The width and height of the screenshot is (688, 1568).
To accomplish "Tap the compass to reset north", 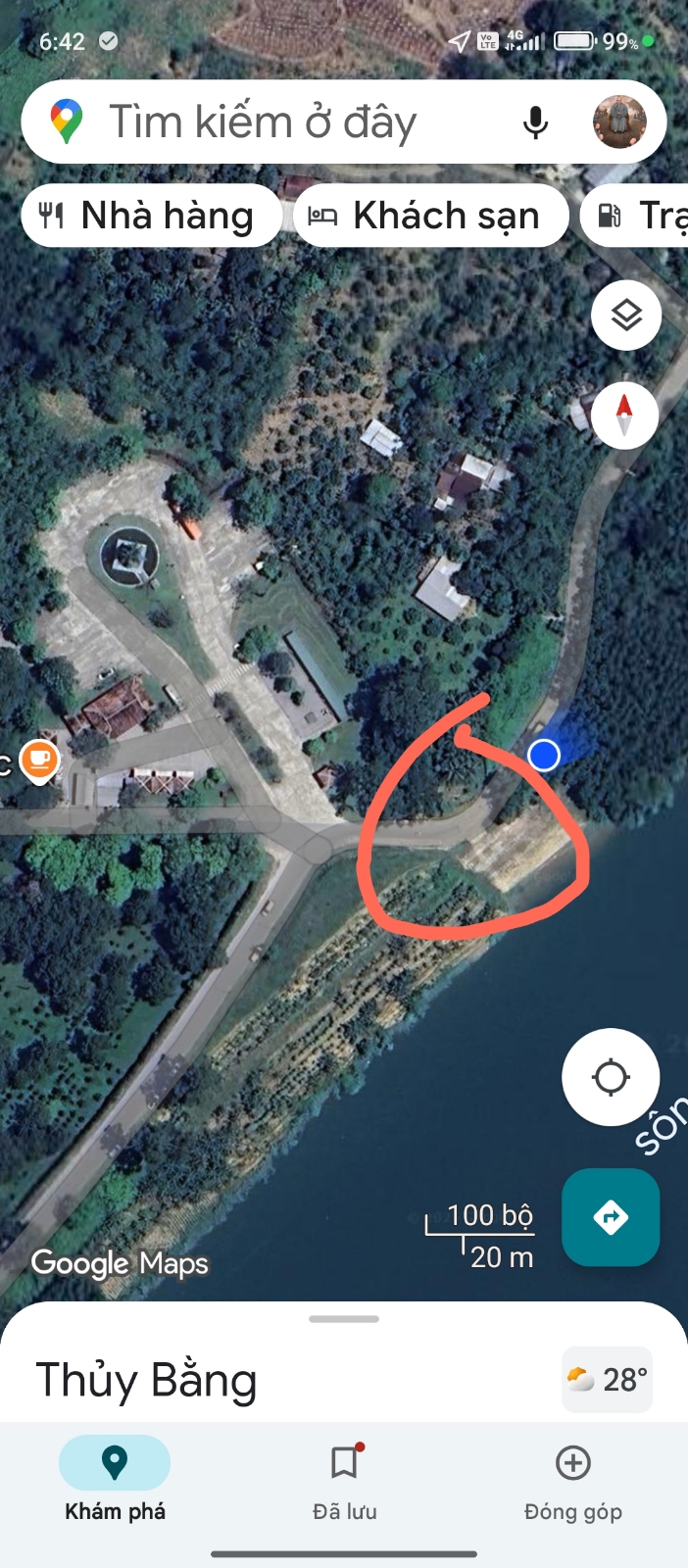I will (624, 415).
